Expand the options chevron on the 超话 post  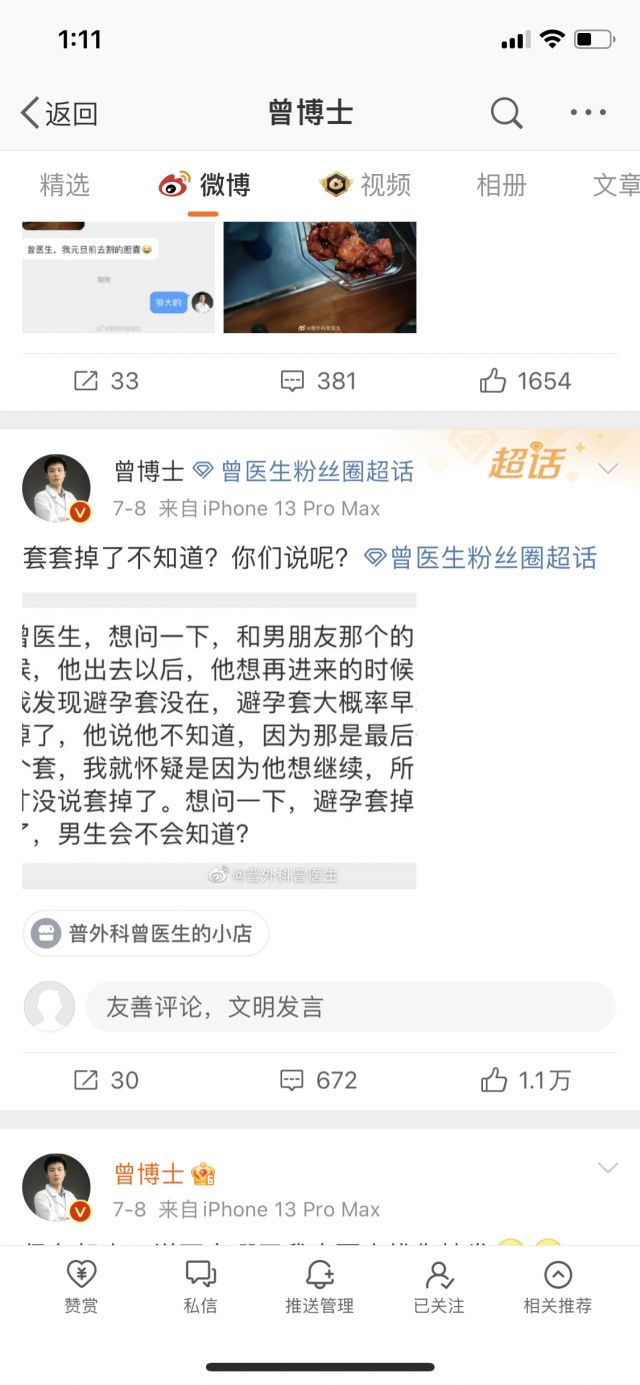pos(607,469)
